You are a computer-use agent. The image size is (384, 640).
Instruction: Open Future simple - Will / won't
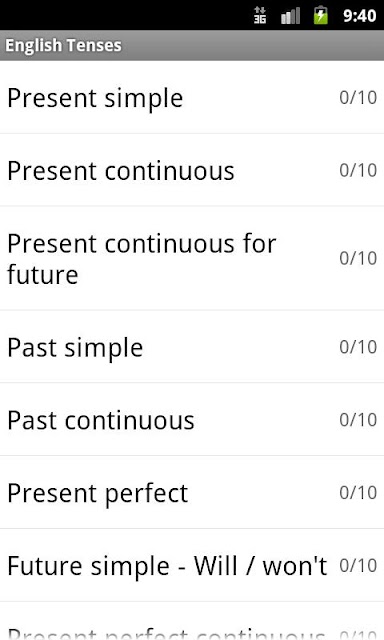[x=192, y=565]
